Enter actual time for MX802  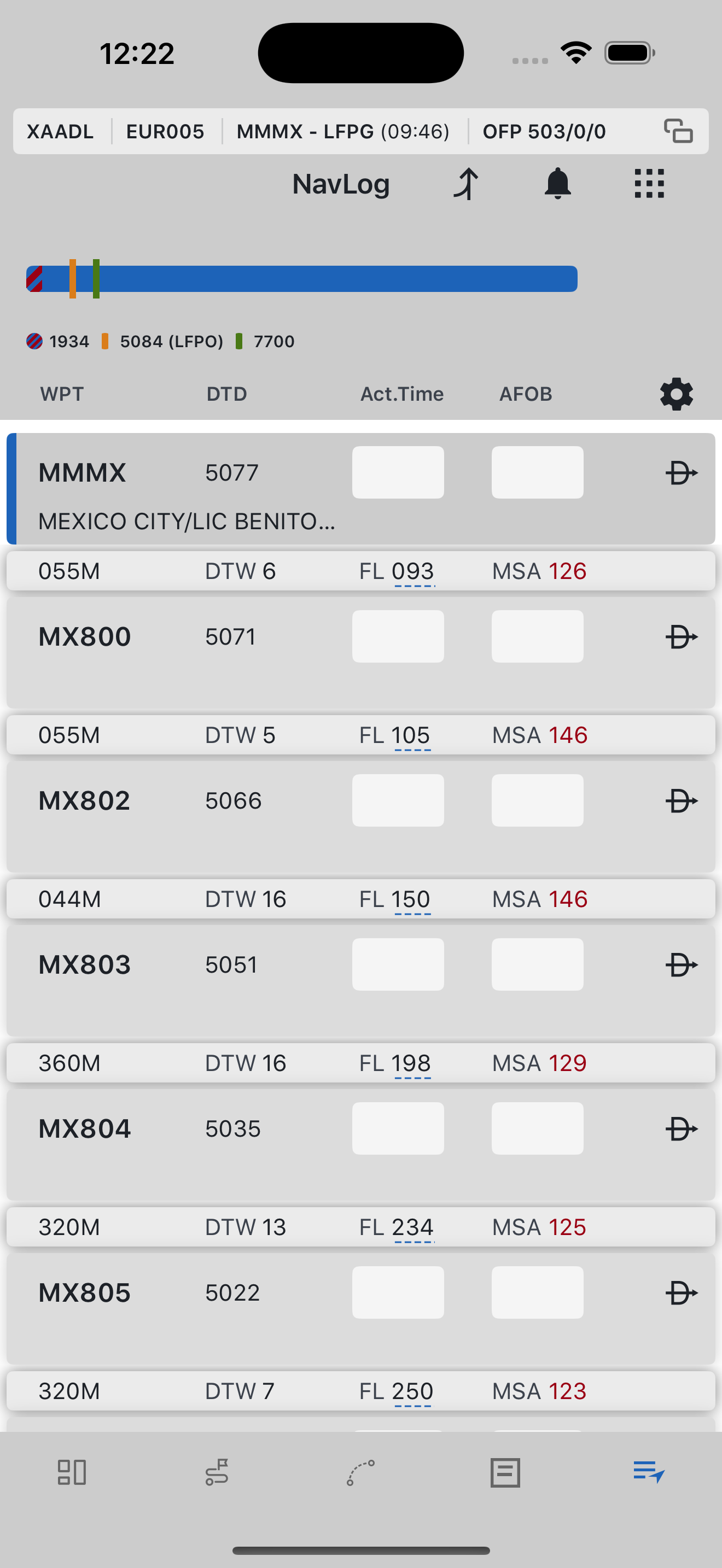coord(398,800)
